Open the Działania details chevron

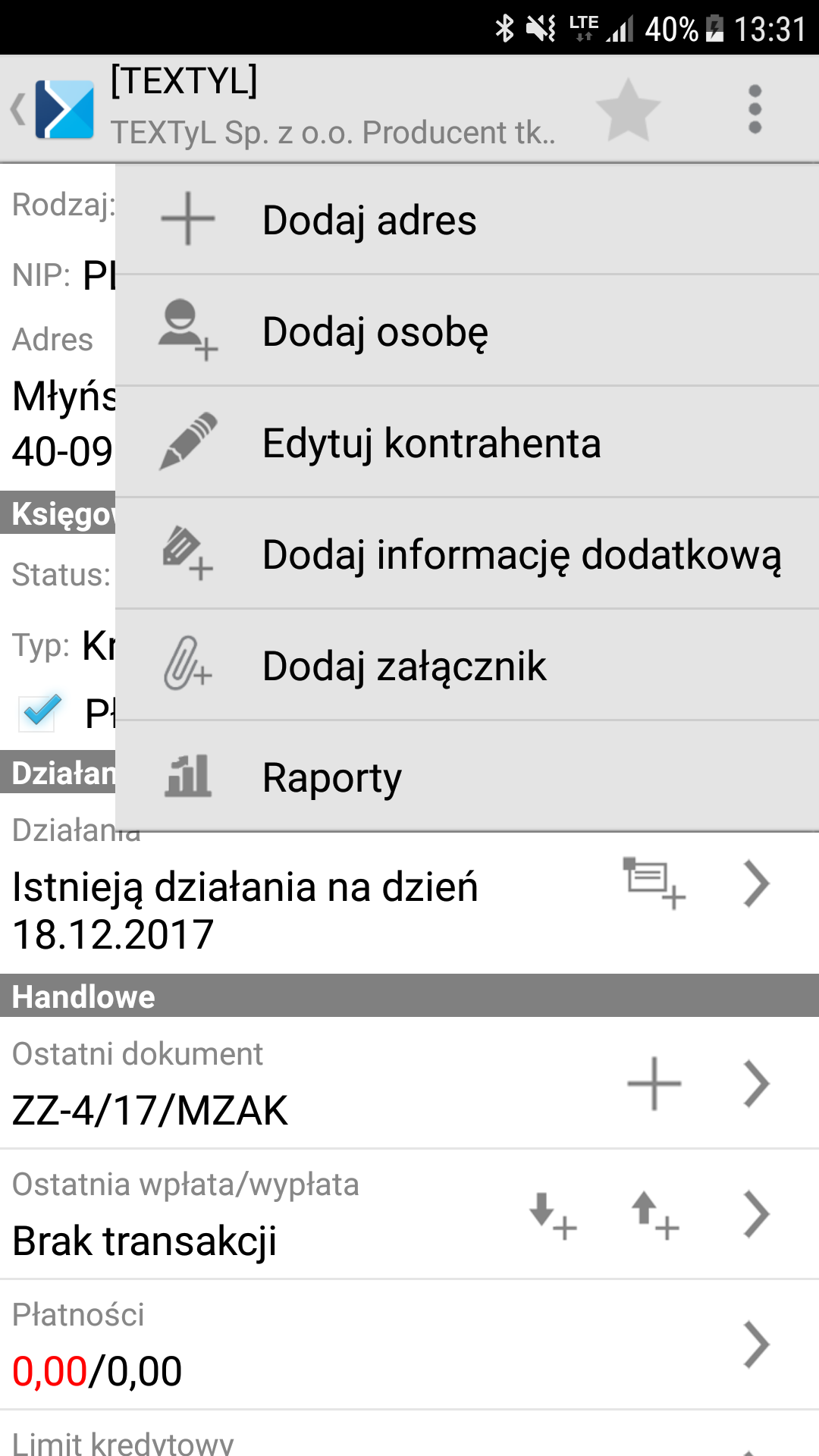click(x=756, y=883)
